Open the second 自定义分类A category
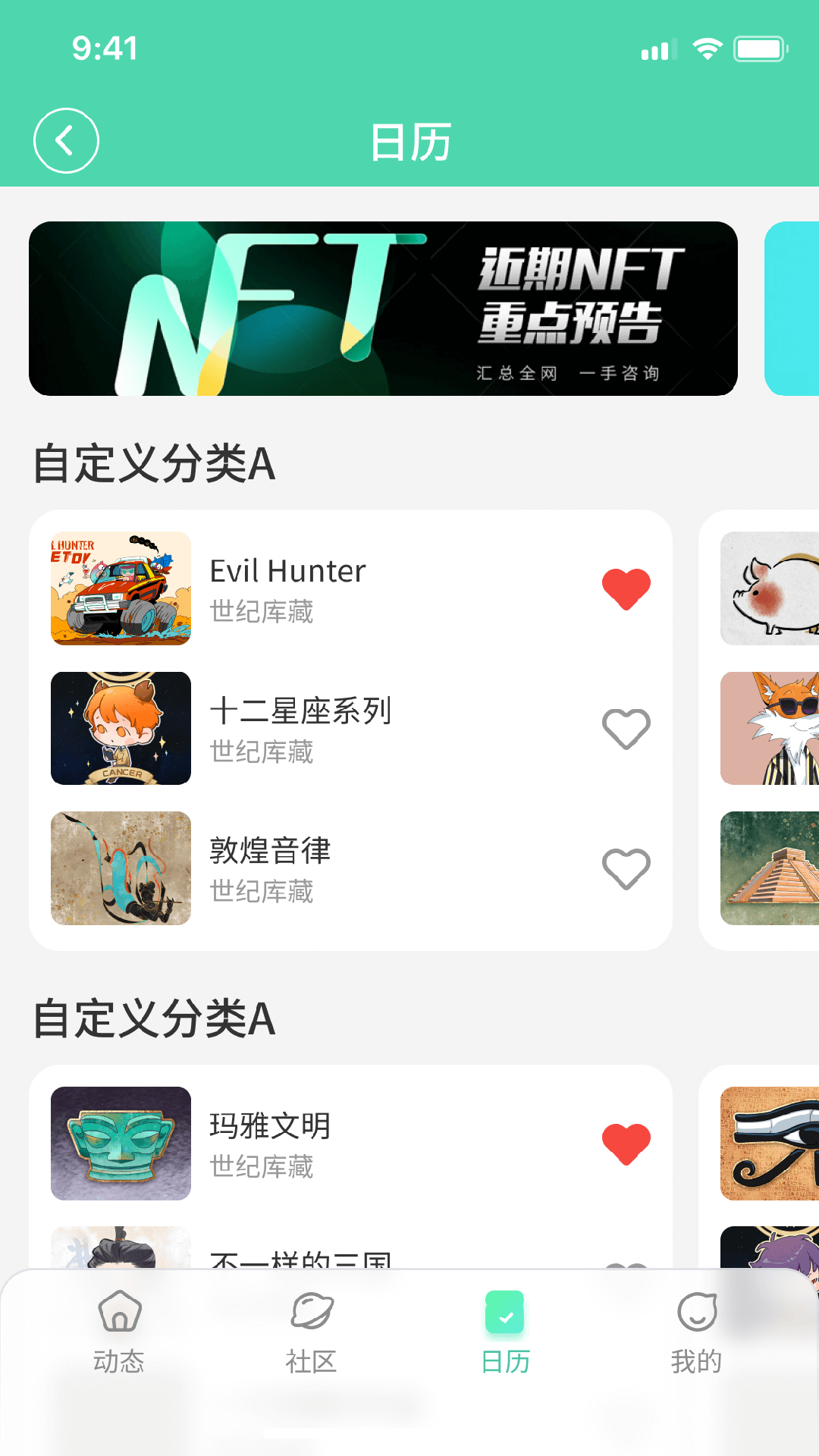 pos(155,1021)
